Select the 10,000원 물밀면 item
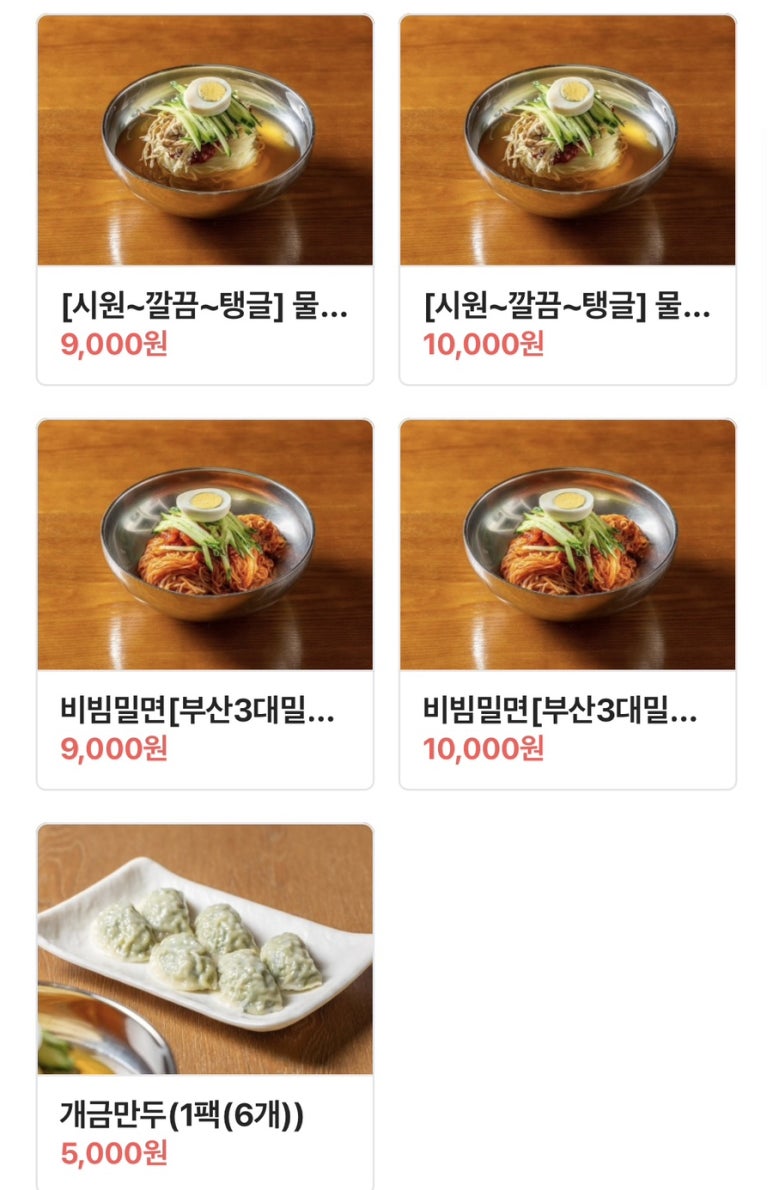 point(567,200)
